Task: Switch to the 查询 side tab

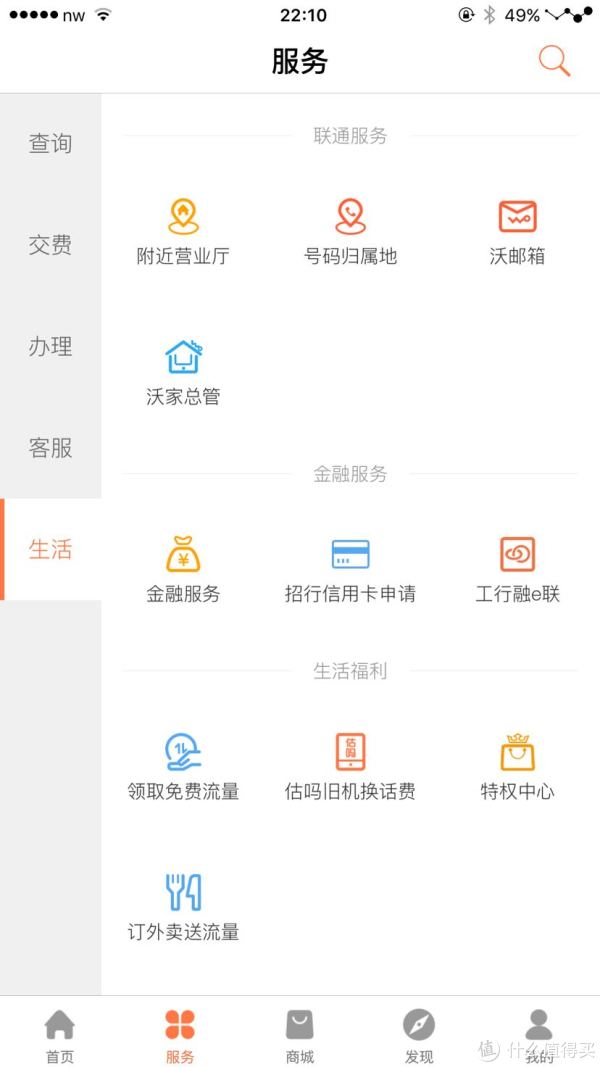Action: coord(50,144)
